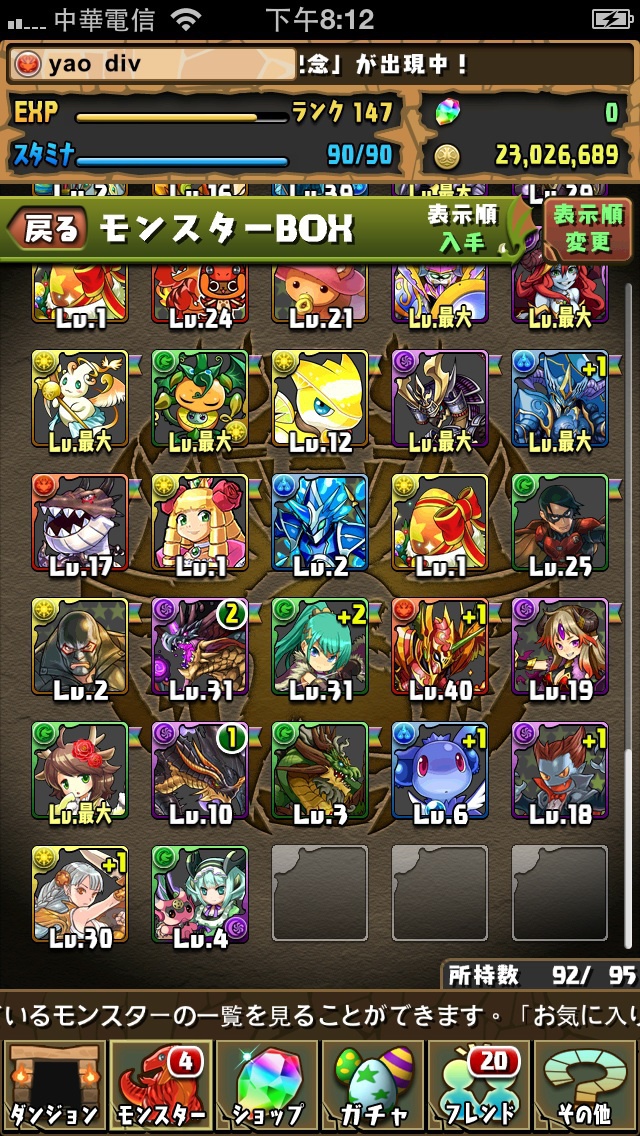Open the black dragon monster at Lv.10
Screen dimensions: 640x1136
pyautogui.click(x=200, y=772)
